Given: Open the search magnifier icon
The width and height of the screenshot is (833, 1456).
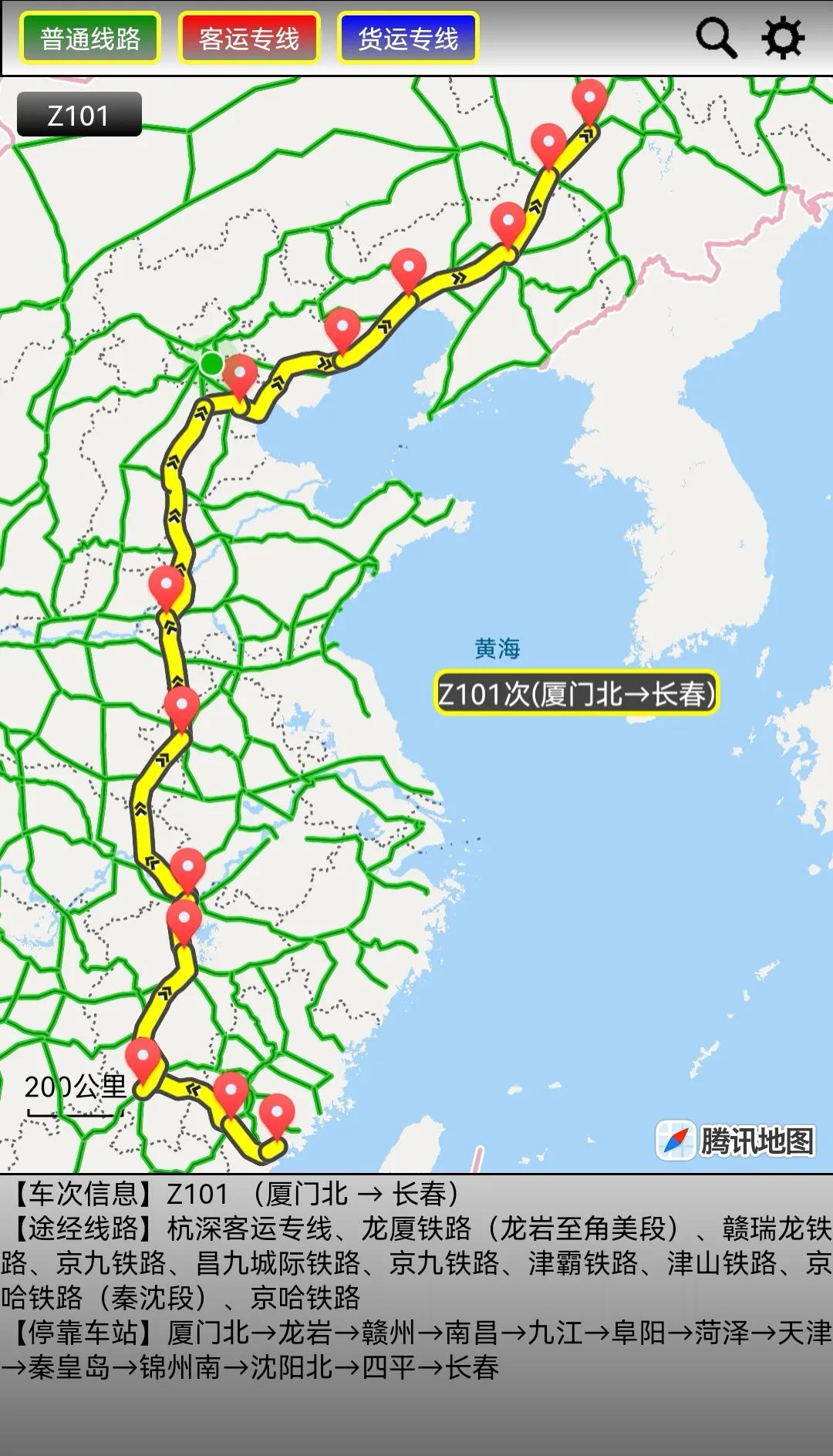Looking at the screenshot, I should (x=717, y=38).
